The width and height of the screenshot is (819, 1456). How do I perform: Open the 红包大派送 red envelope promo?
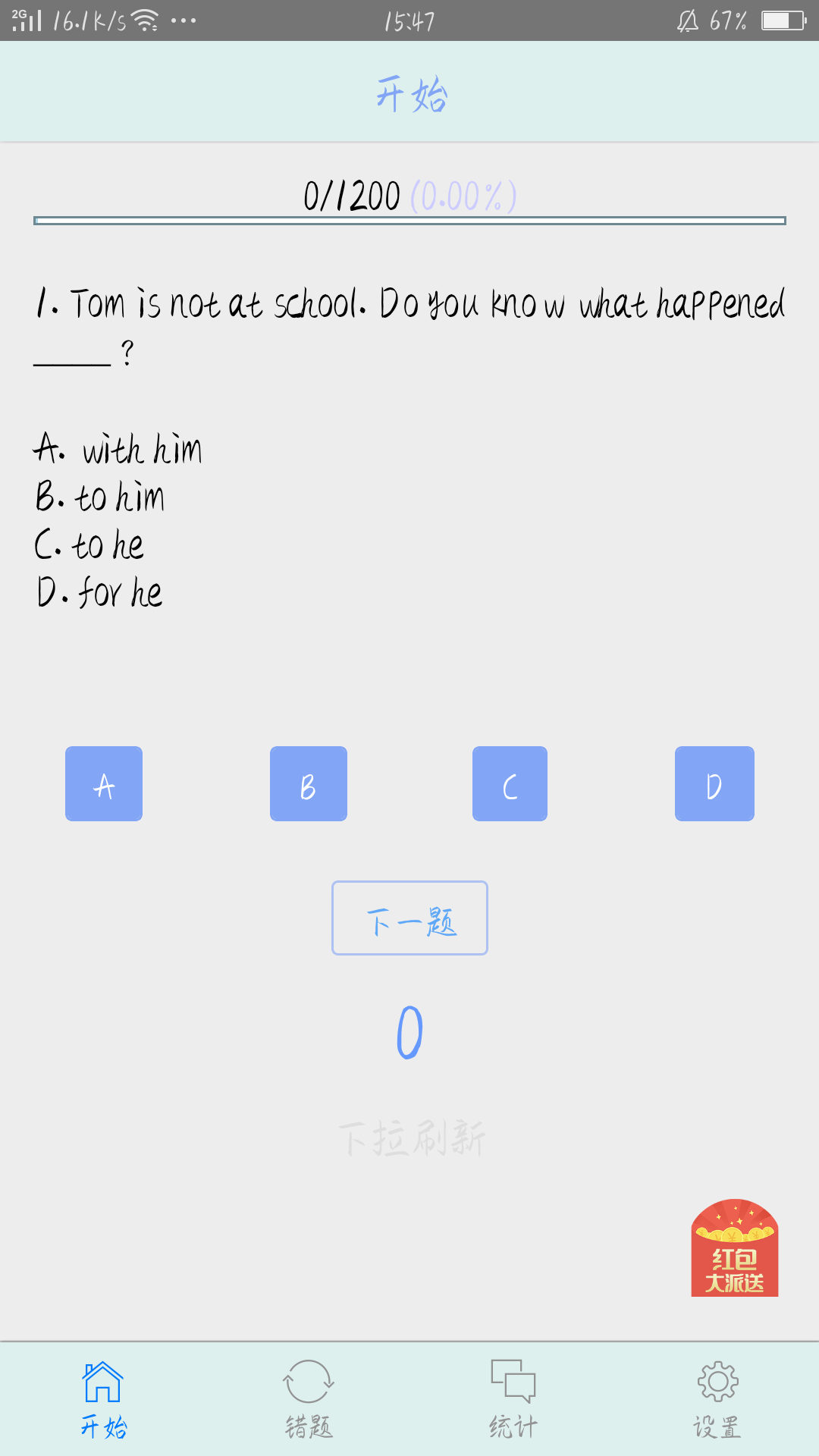[735, 1247]
